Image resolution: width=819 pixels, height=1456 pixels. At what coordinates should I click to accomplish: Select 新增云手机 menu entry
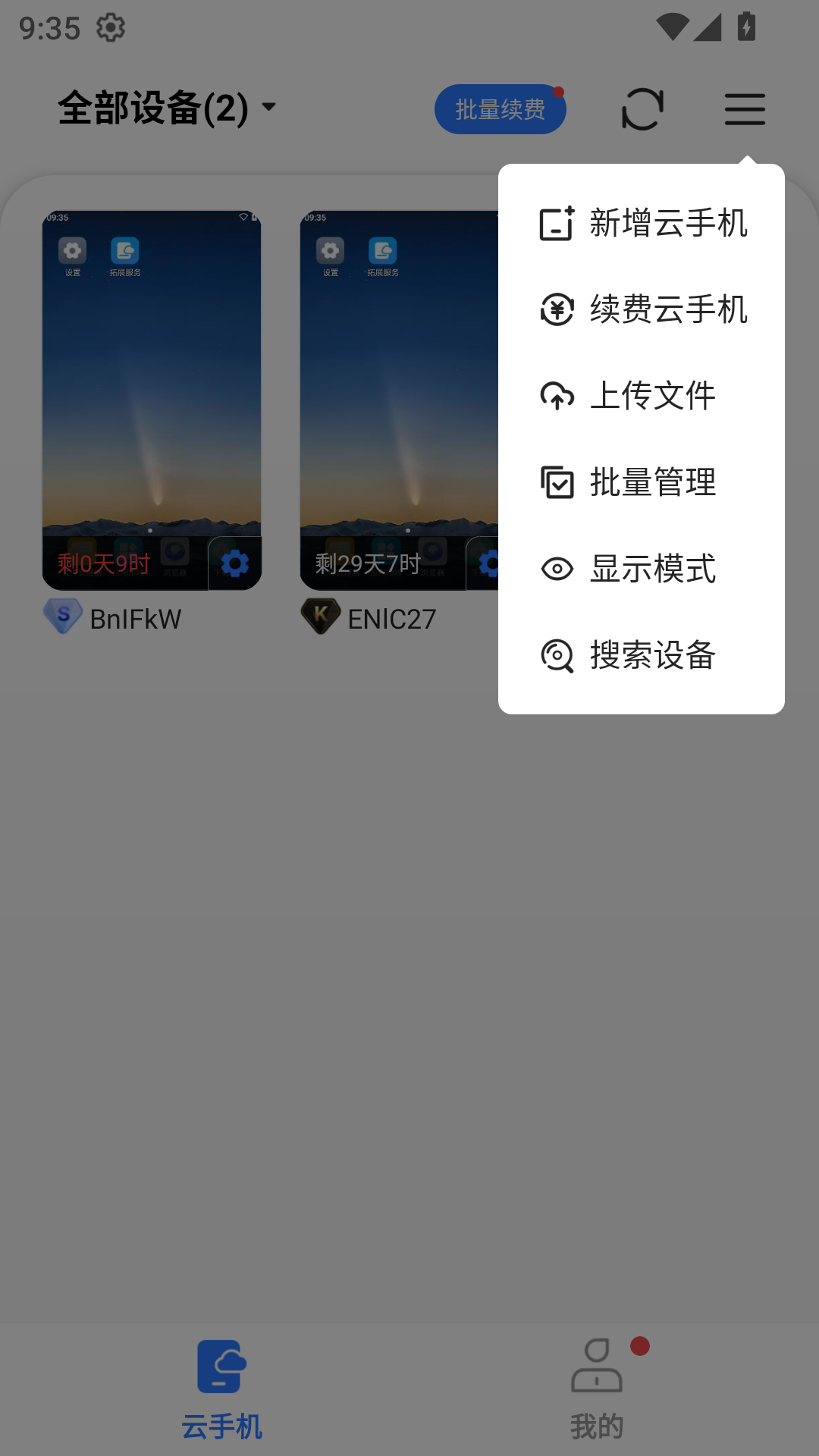pos(668,223)
